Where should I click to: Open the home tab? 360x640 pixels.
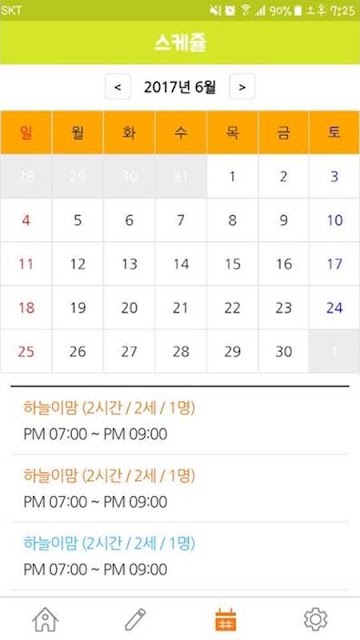pyautogui.click(x=45, y=620)
